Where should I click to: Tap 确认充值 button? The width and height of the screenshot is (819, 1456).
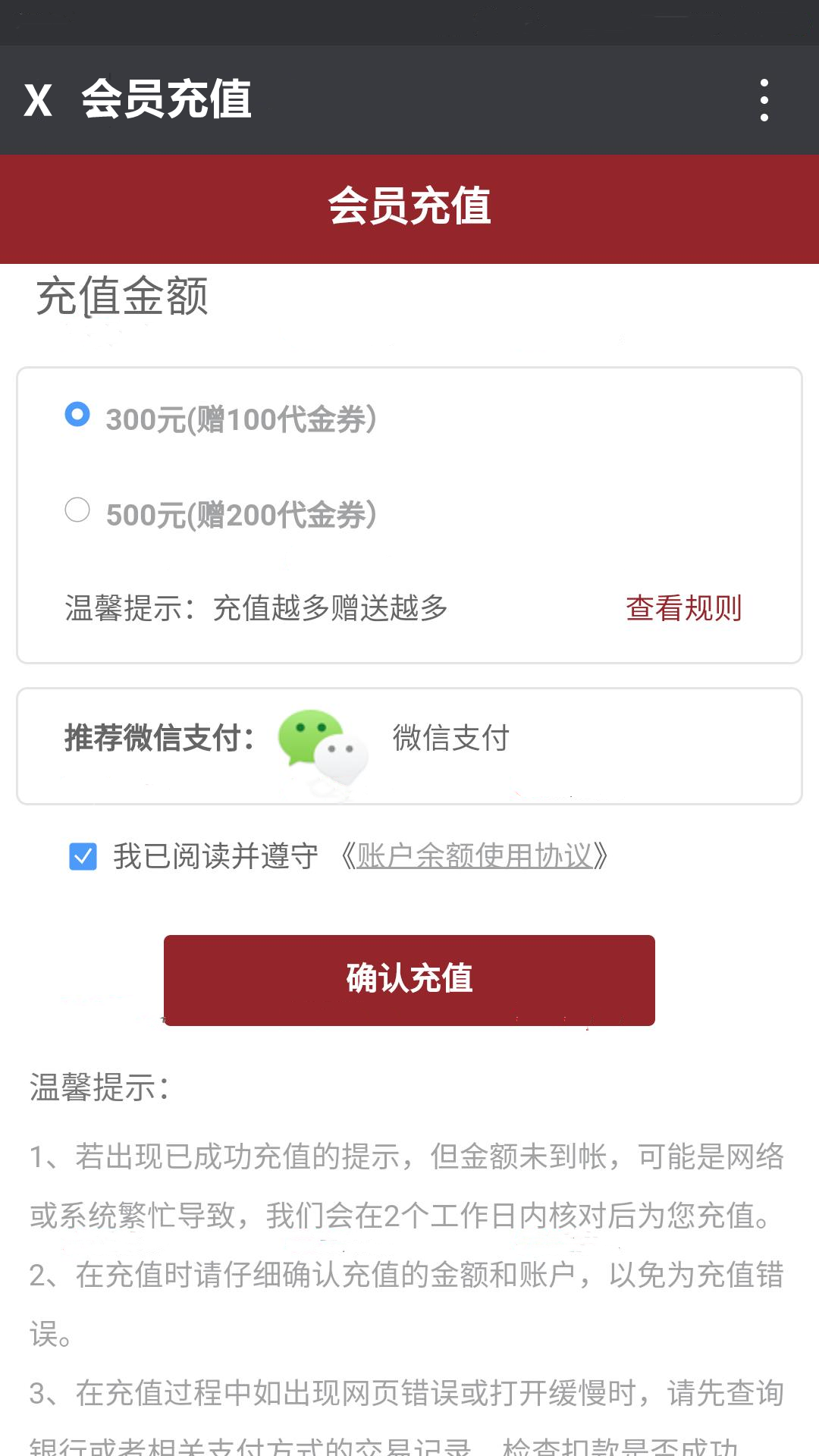(x=409, y=980)
